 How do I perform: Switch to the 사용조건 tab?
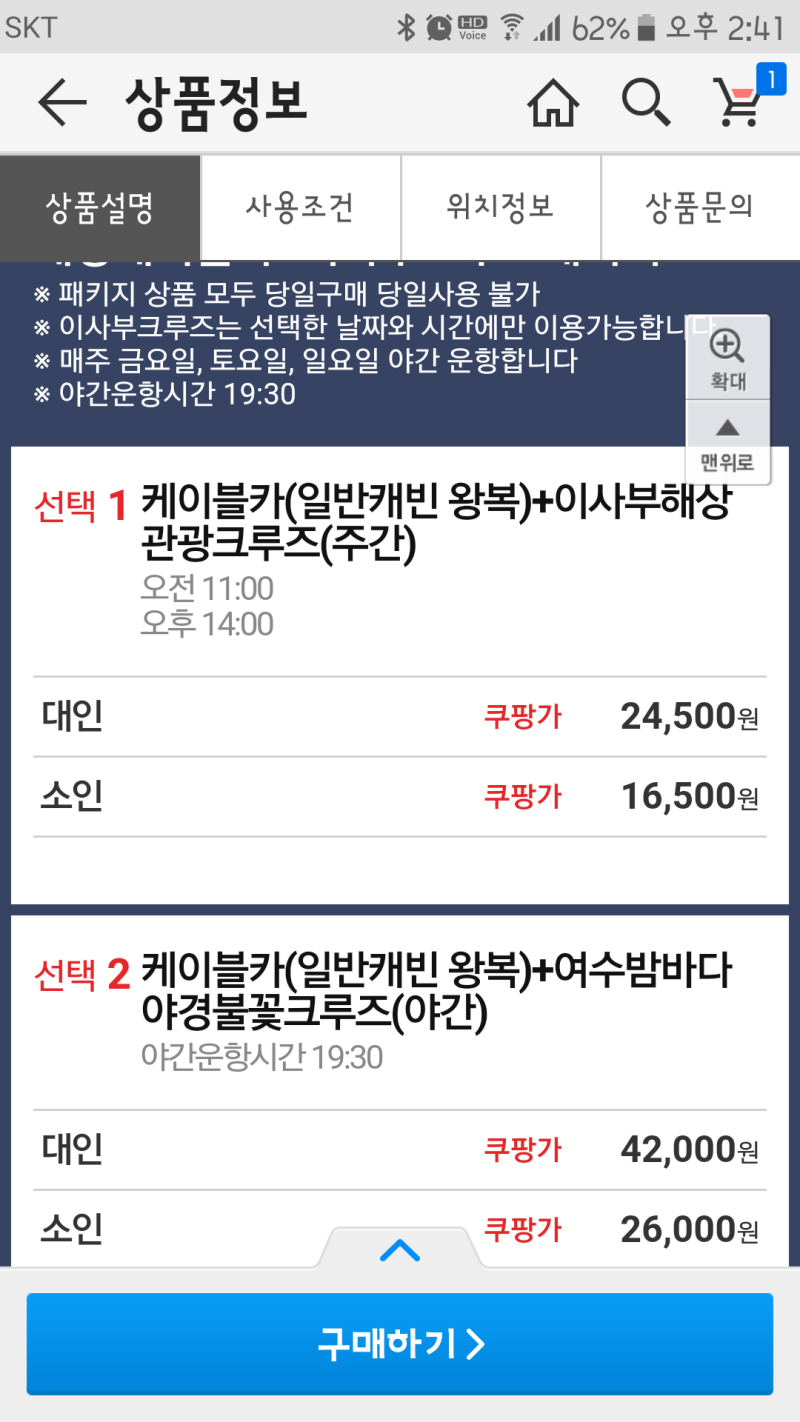pos(300,208)
